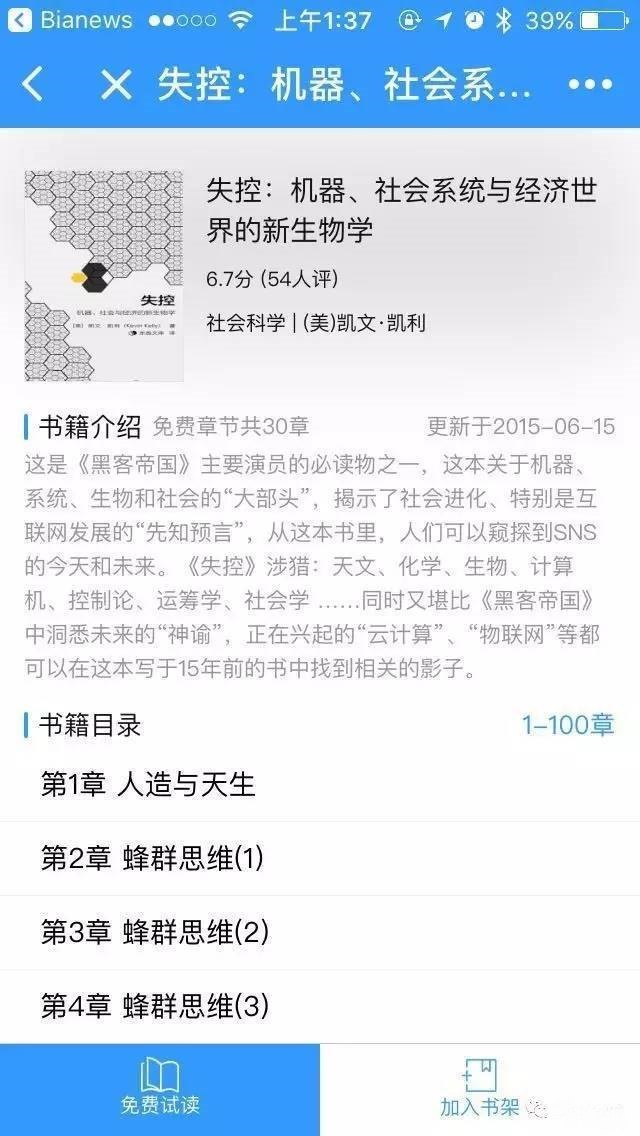This screenshot has width=640, height=1136.
Task: View the 失控 book cover
Action: point(104,275)
